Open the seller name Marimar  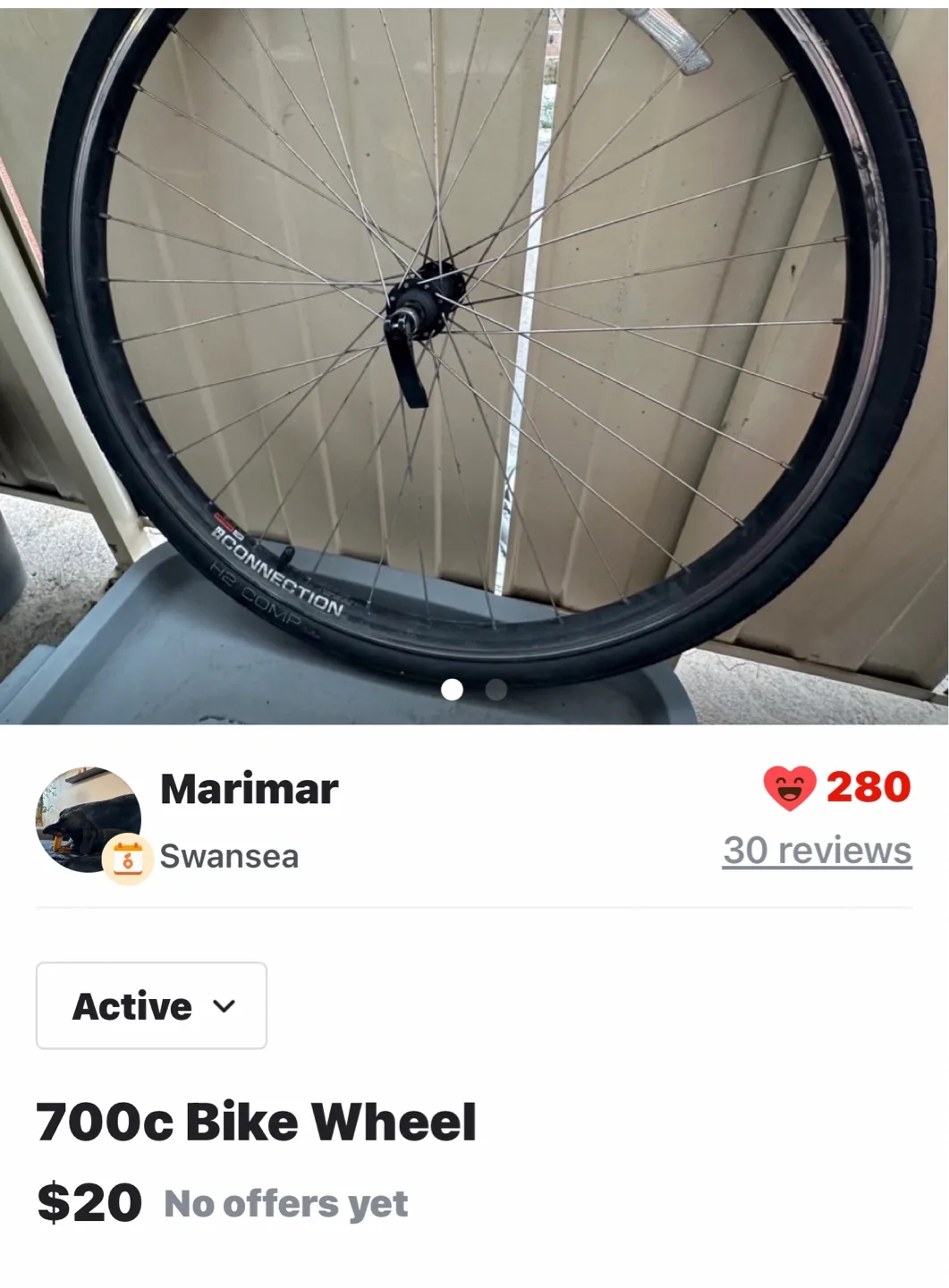pyautogui.click(x=248, y=789)
